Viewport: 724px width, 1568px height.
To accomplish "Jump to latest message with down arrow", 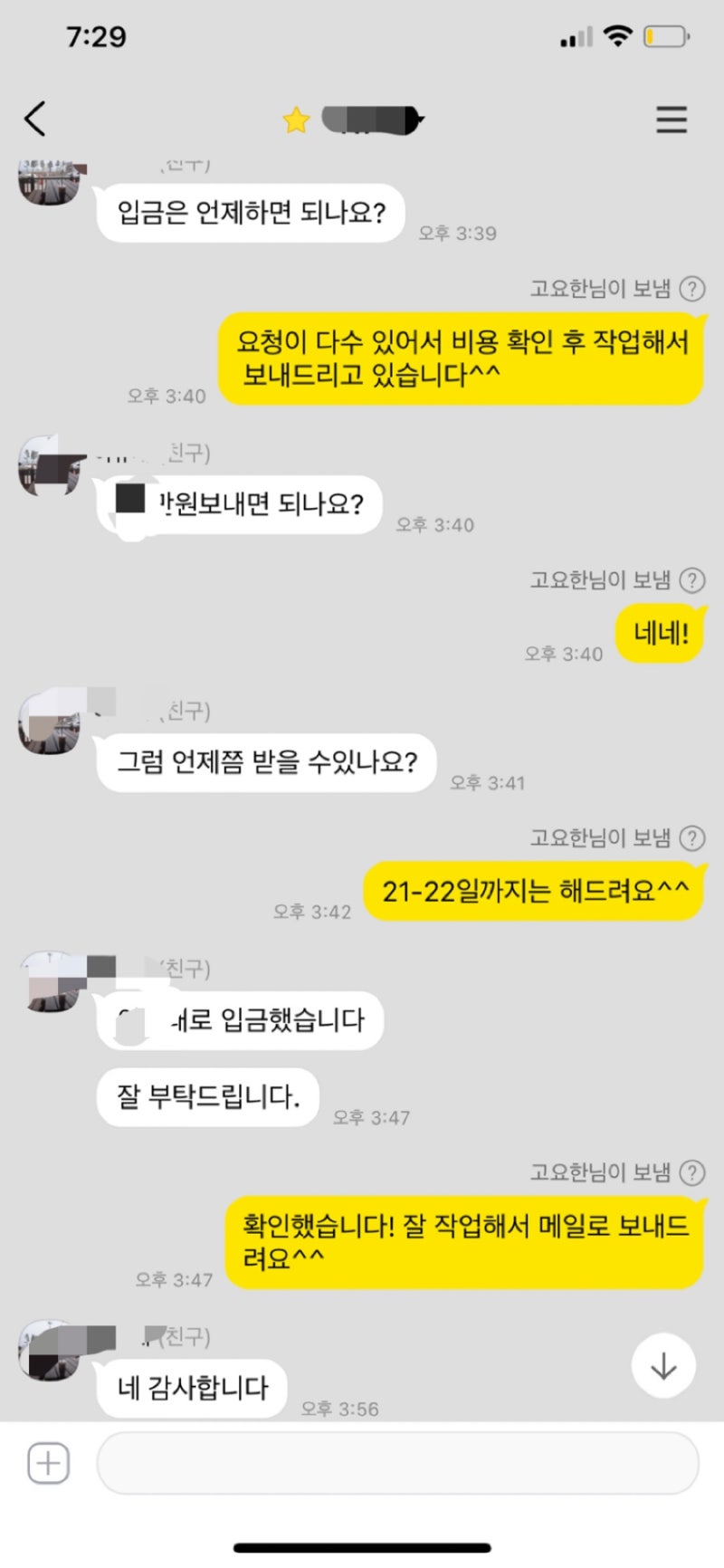I will coord(663,1365).
